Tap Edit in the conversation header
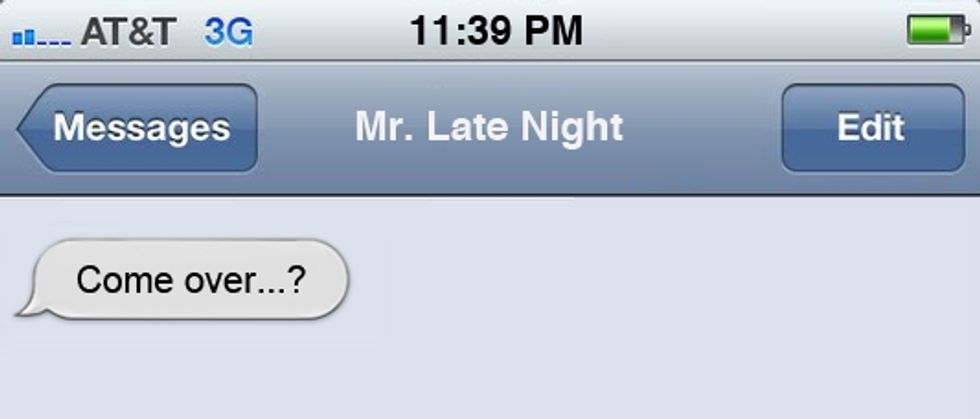The width and height of the screenshot is (980, 419). tap(871, 128)
